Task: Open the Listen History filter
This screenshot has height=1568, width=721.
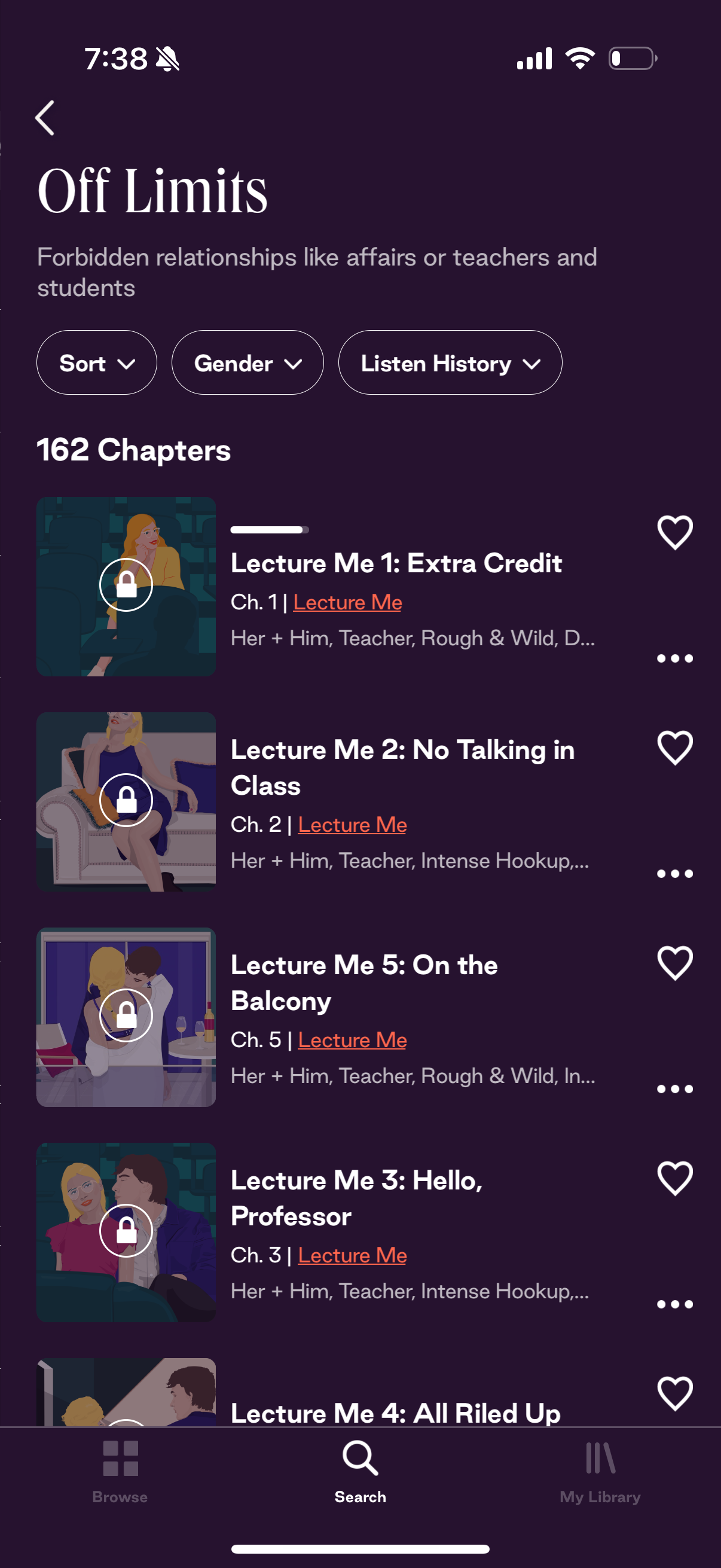Action: click(450, 364)
